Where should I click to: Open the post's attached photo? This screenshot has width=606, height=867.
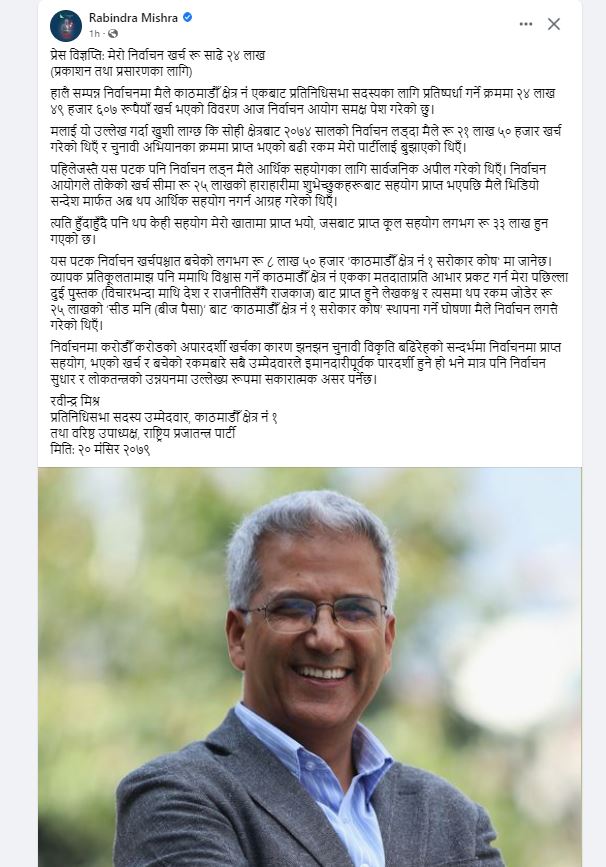pos(310,666)
